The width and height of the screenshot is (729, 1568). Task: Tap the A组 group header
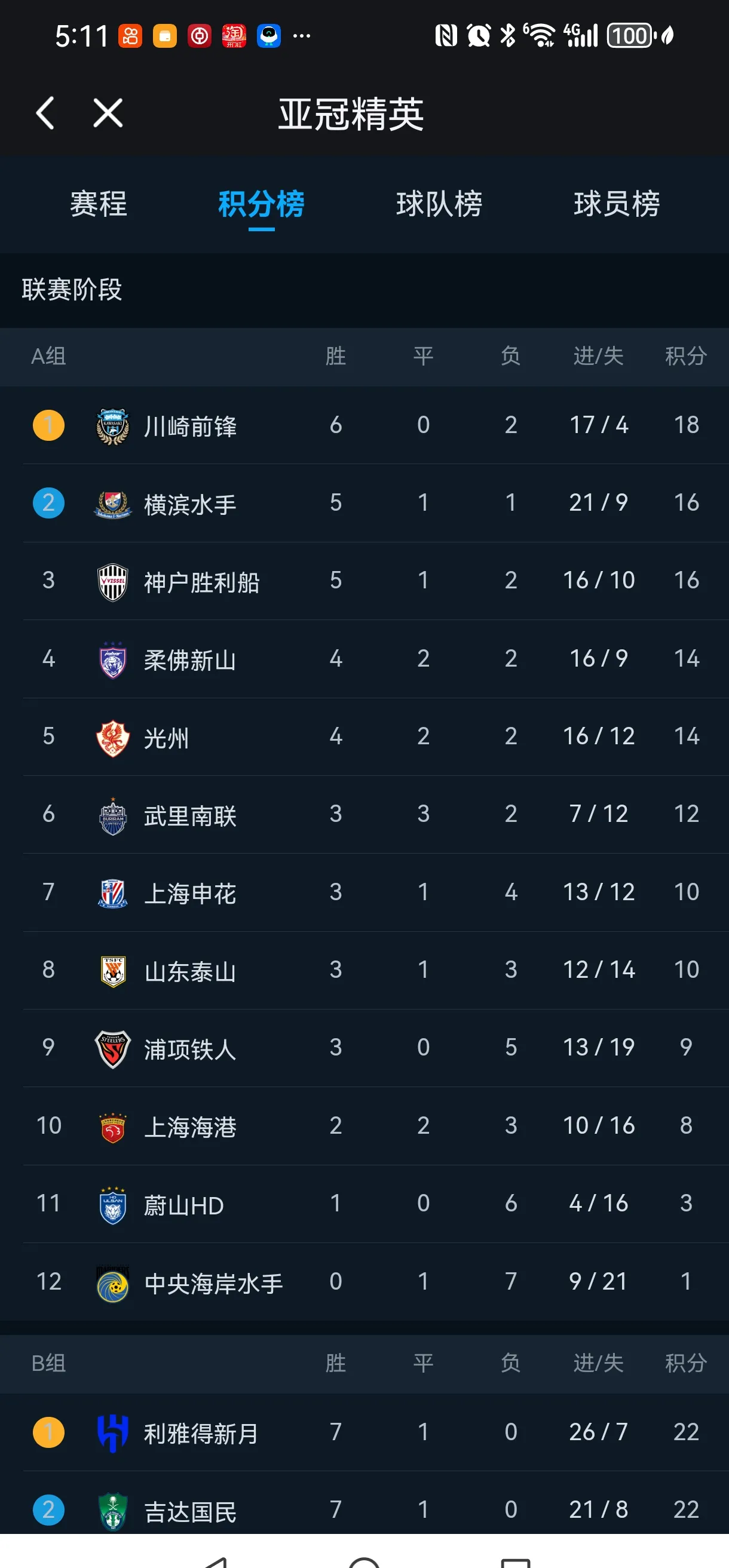click(x=49, y=358)
